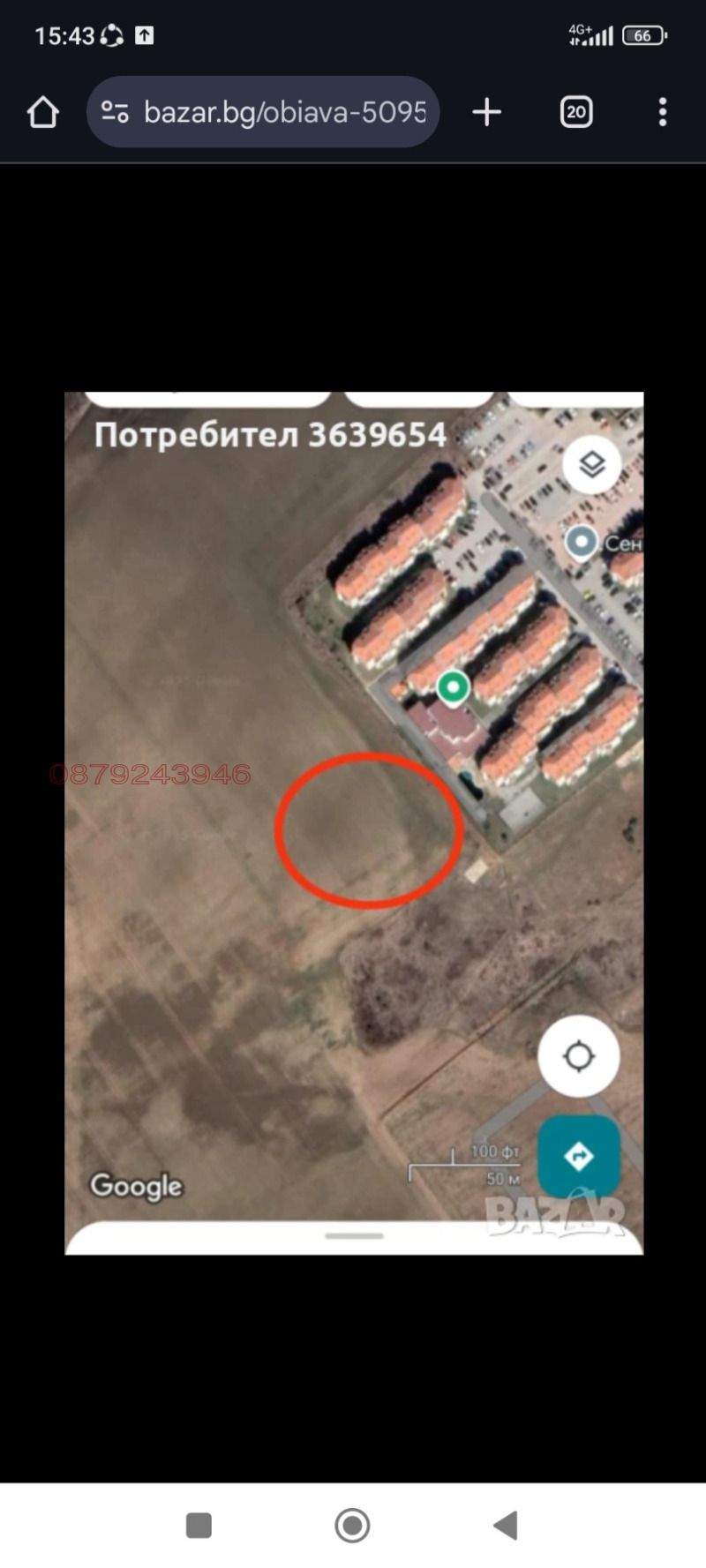Tap the teal 'Сен' place marker icon
The image size is (706, 1568).
click(x=581, y=542)
